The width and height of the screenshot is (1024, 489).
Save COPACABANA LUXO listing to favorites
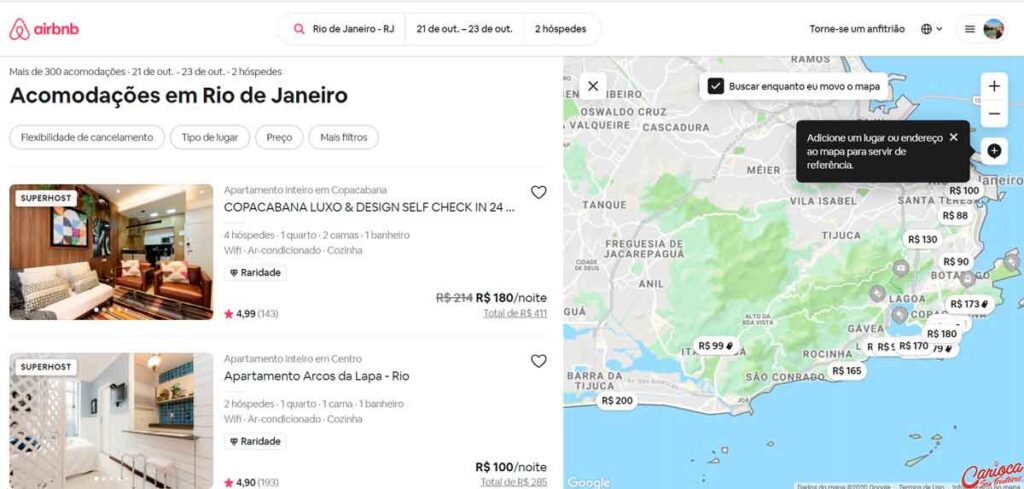pyautogui.click(x=538, y=192)
